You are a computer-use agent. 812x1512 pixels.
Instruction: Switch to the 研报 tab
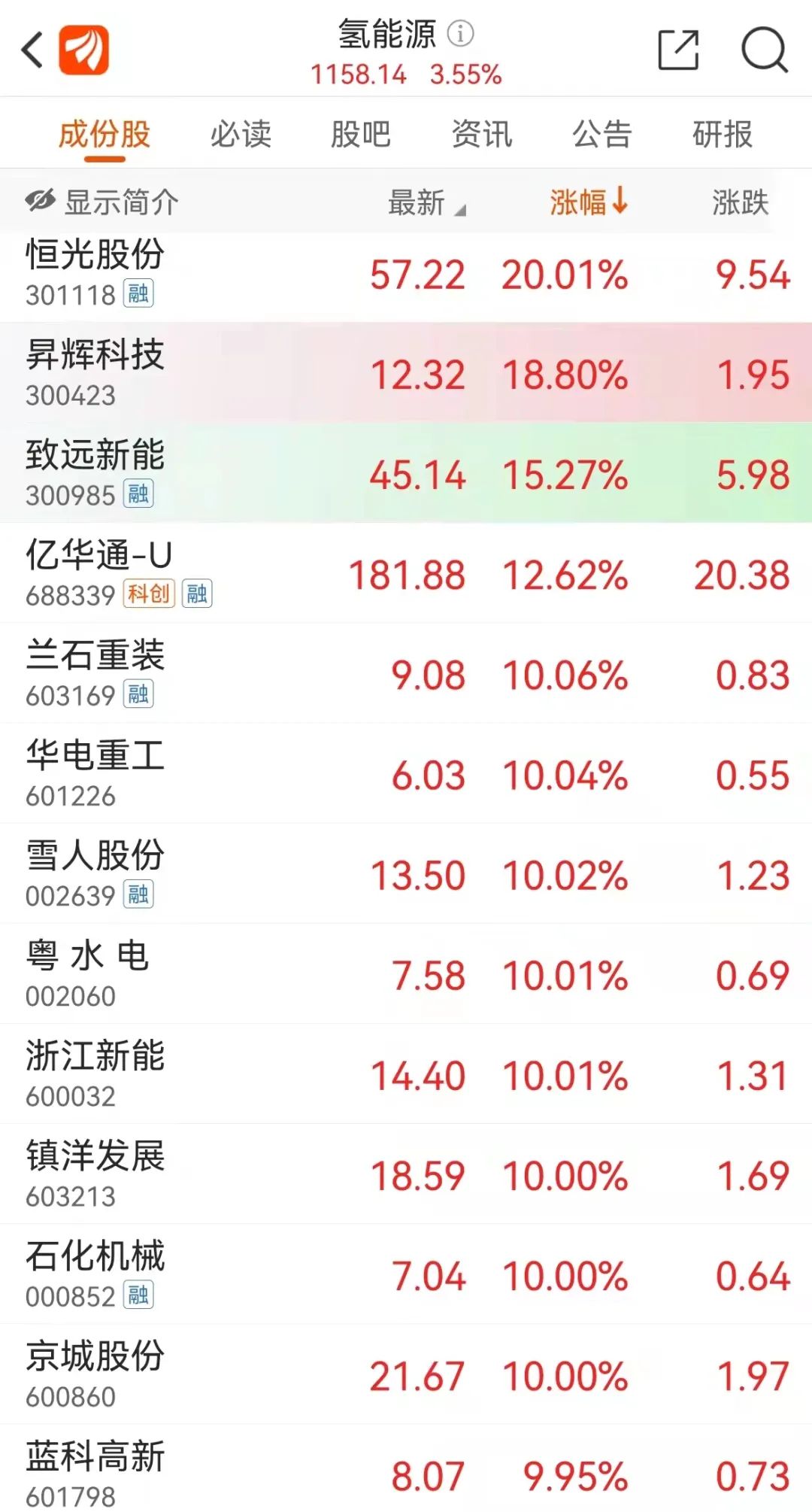(x=722, y=135)
